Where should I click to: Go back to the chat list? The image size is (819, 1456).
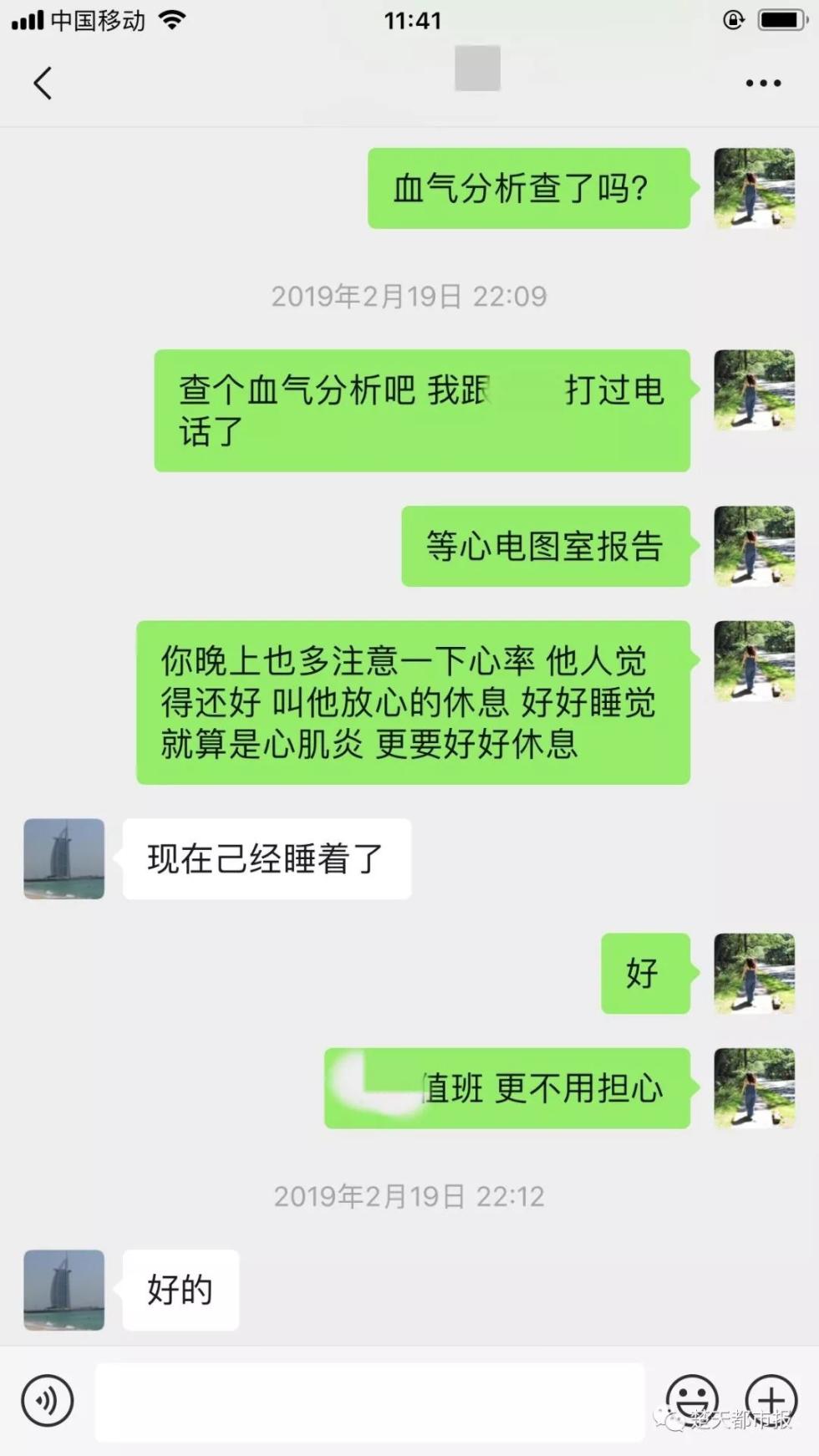pos(43,83)
